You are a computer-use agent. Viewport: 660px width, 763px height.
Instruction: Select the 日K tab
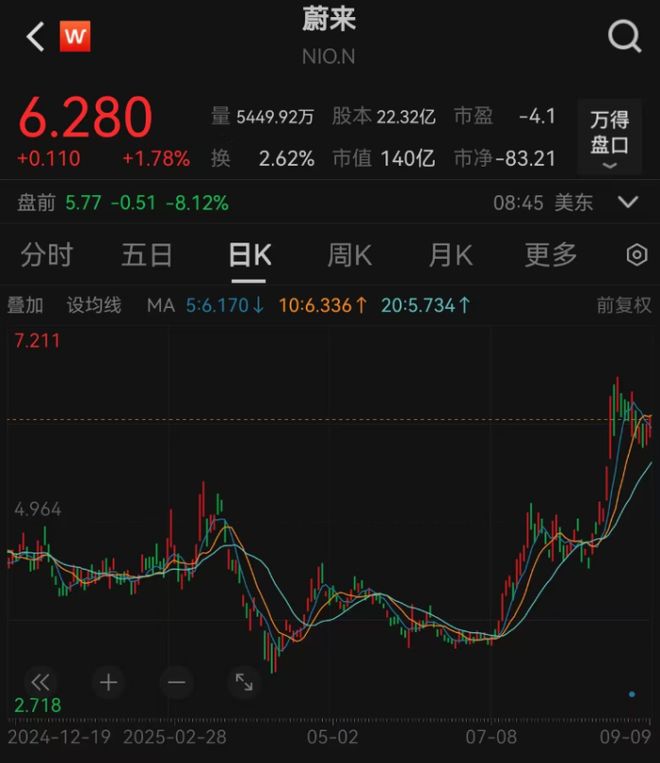click(x=249, y=256)
